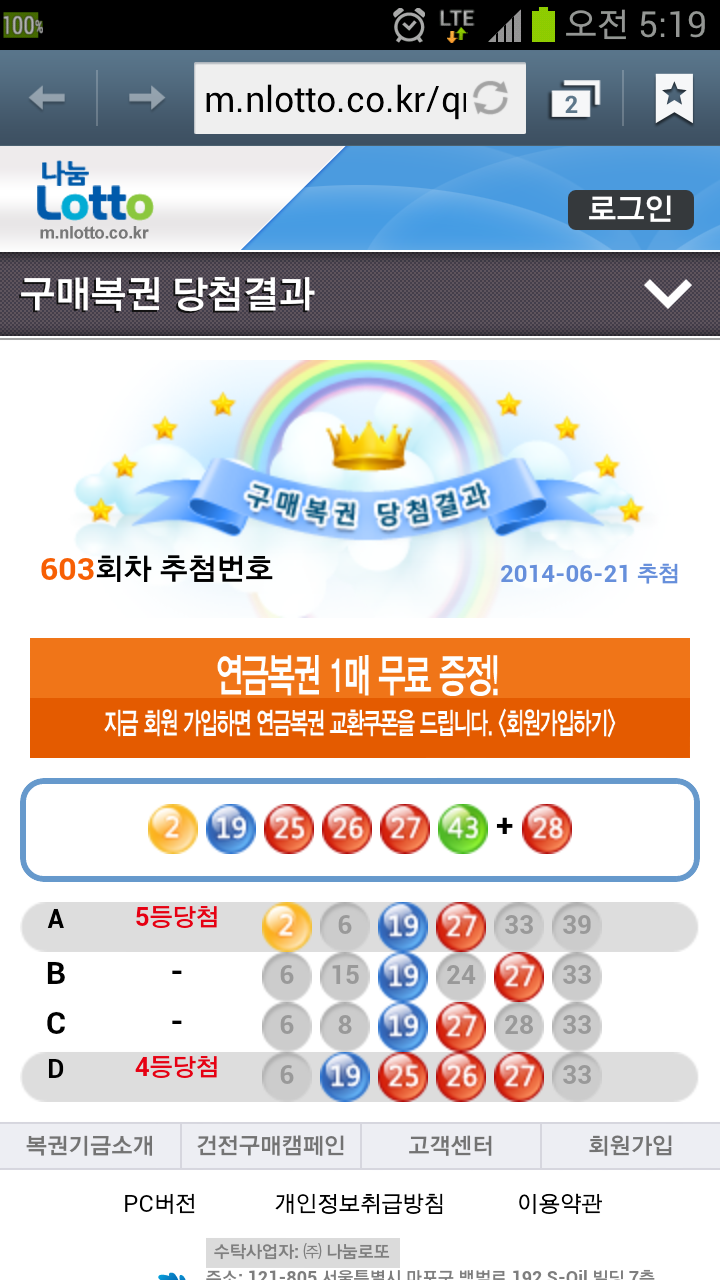
Task: Open 건전구매캠페인
Action: point(271,1146)
